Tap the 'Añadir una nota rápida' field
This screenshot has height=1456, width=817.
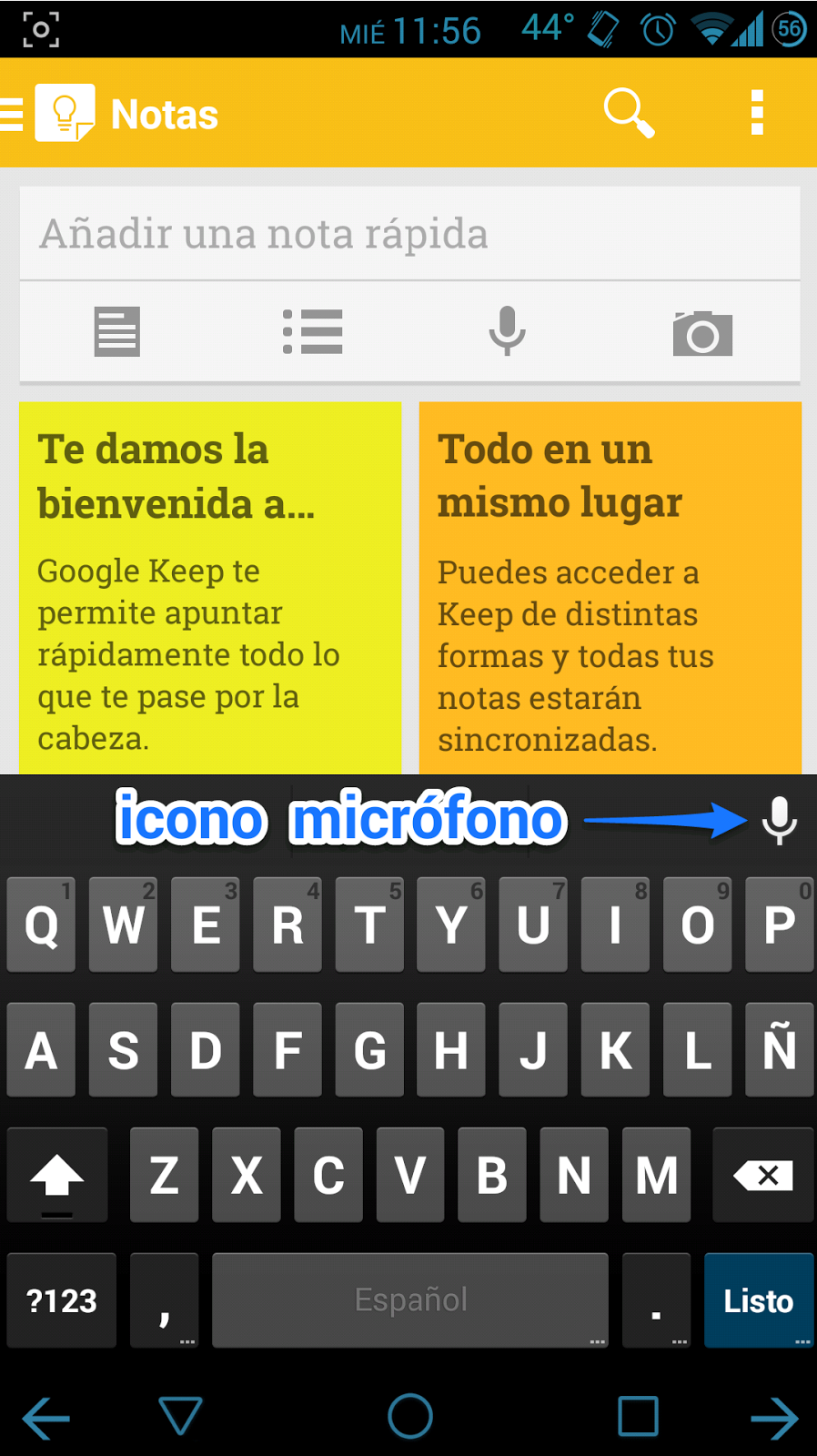(x=409, y=234)
